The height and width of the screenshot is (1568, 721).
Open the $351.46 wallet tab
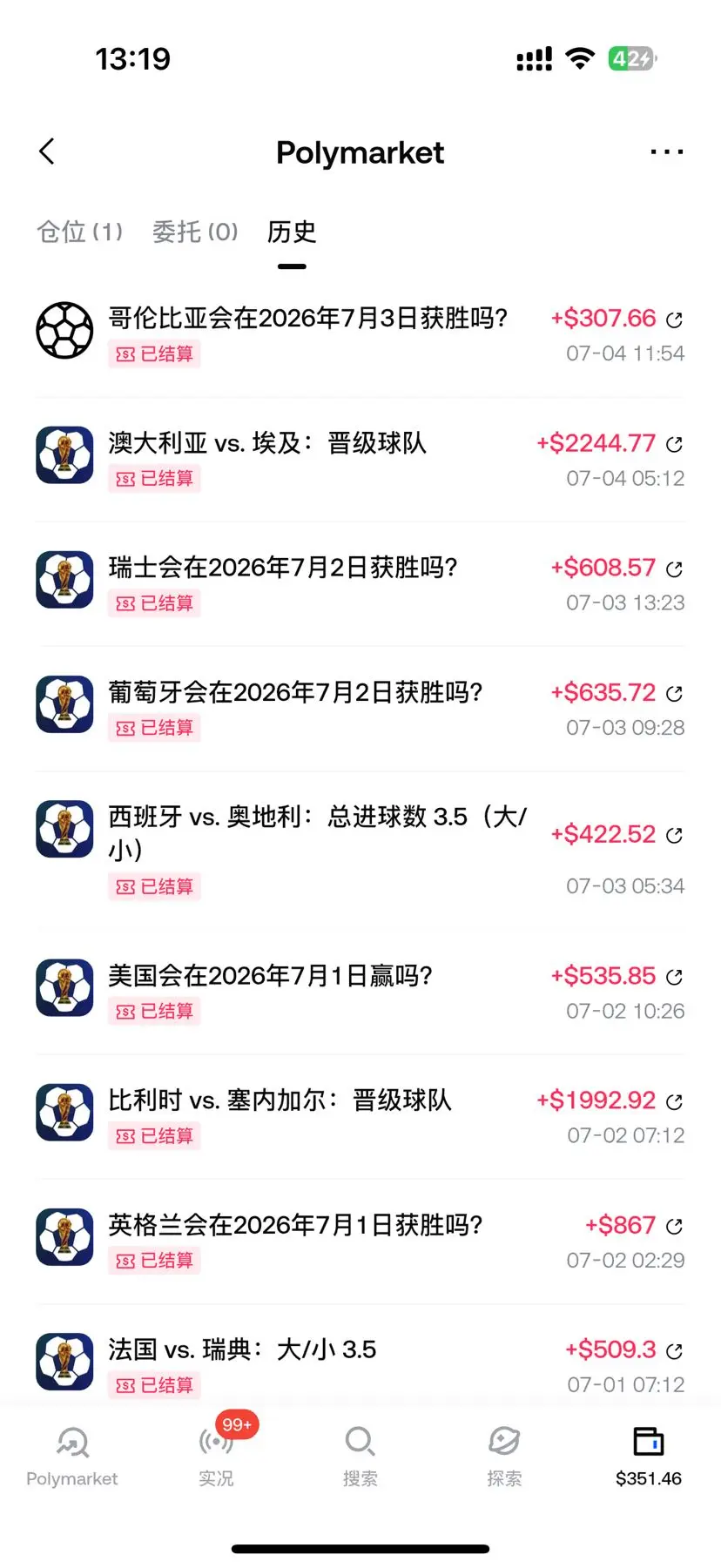tap(649, 1457)
